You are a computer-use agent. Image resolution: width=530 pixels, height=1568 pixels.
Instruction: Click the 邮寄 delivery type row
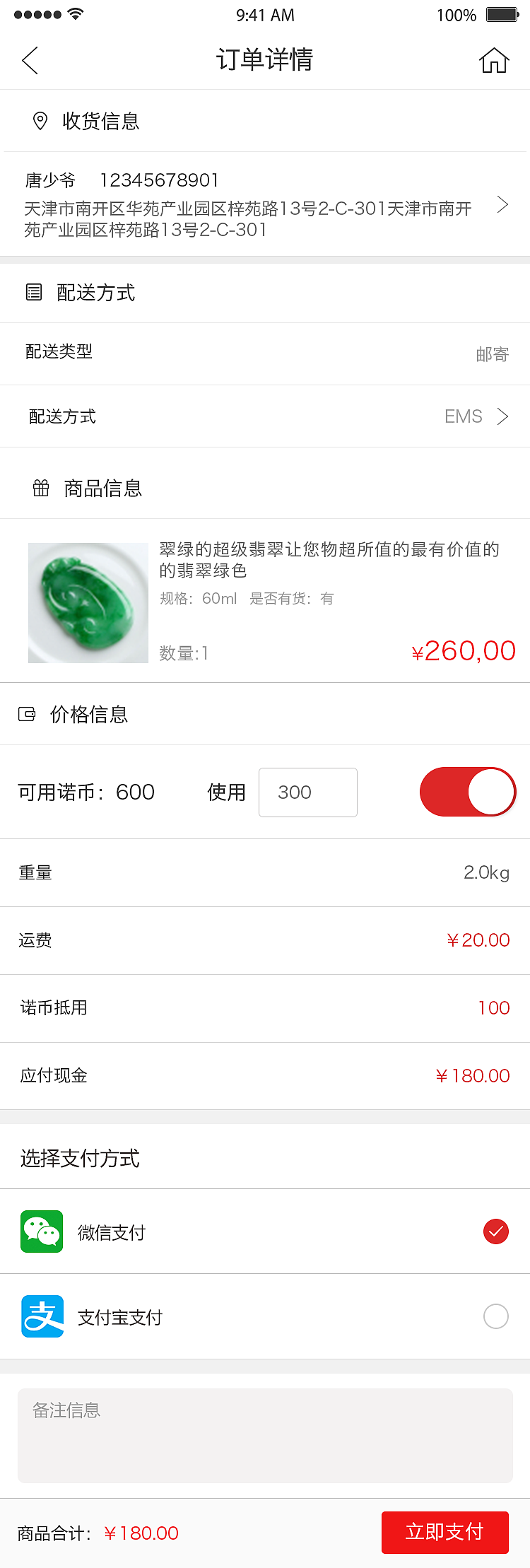(x=265, y=353)
